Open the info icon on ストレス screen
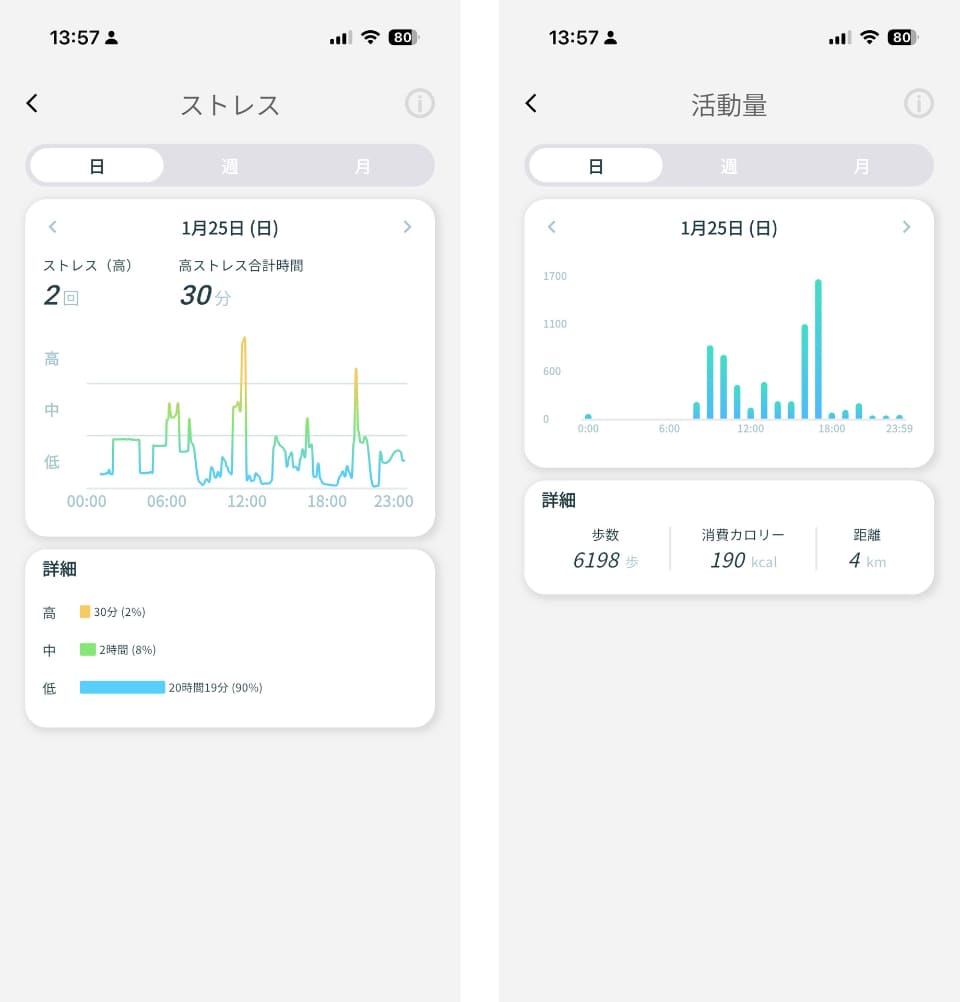The width and height of the screenshot is (960, 1002). tap(420, 103)
